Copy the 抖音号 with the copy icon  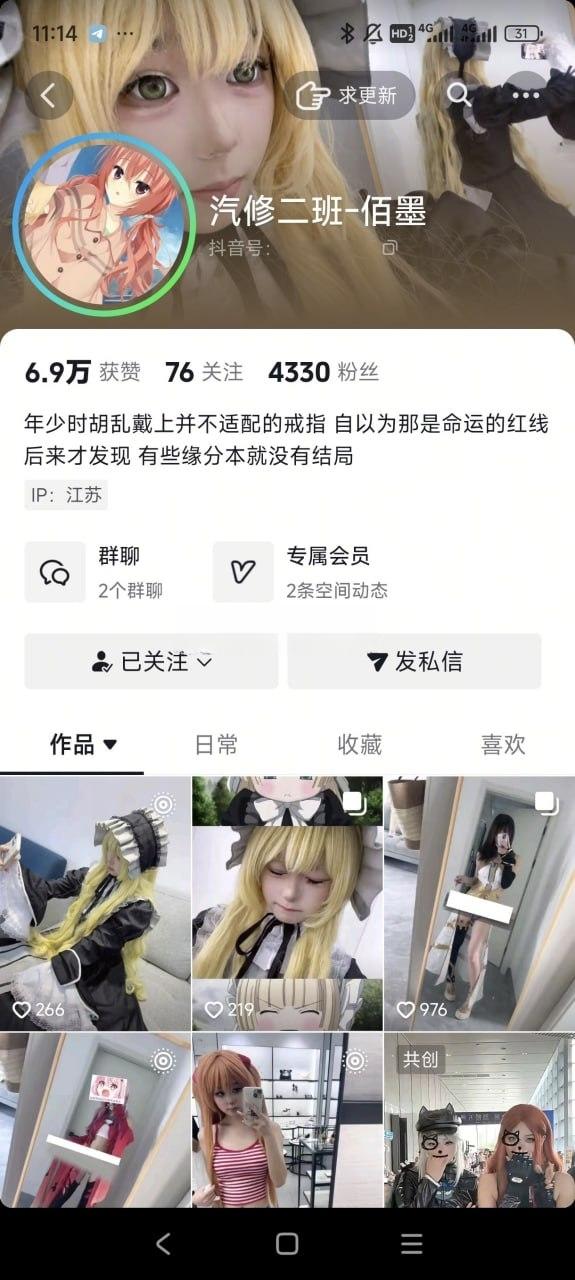[x=390, y=247]
